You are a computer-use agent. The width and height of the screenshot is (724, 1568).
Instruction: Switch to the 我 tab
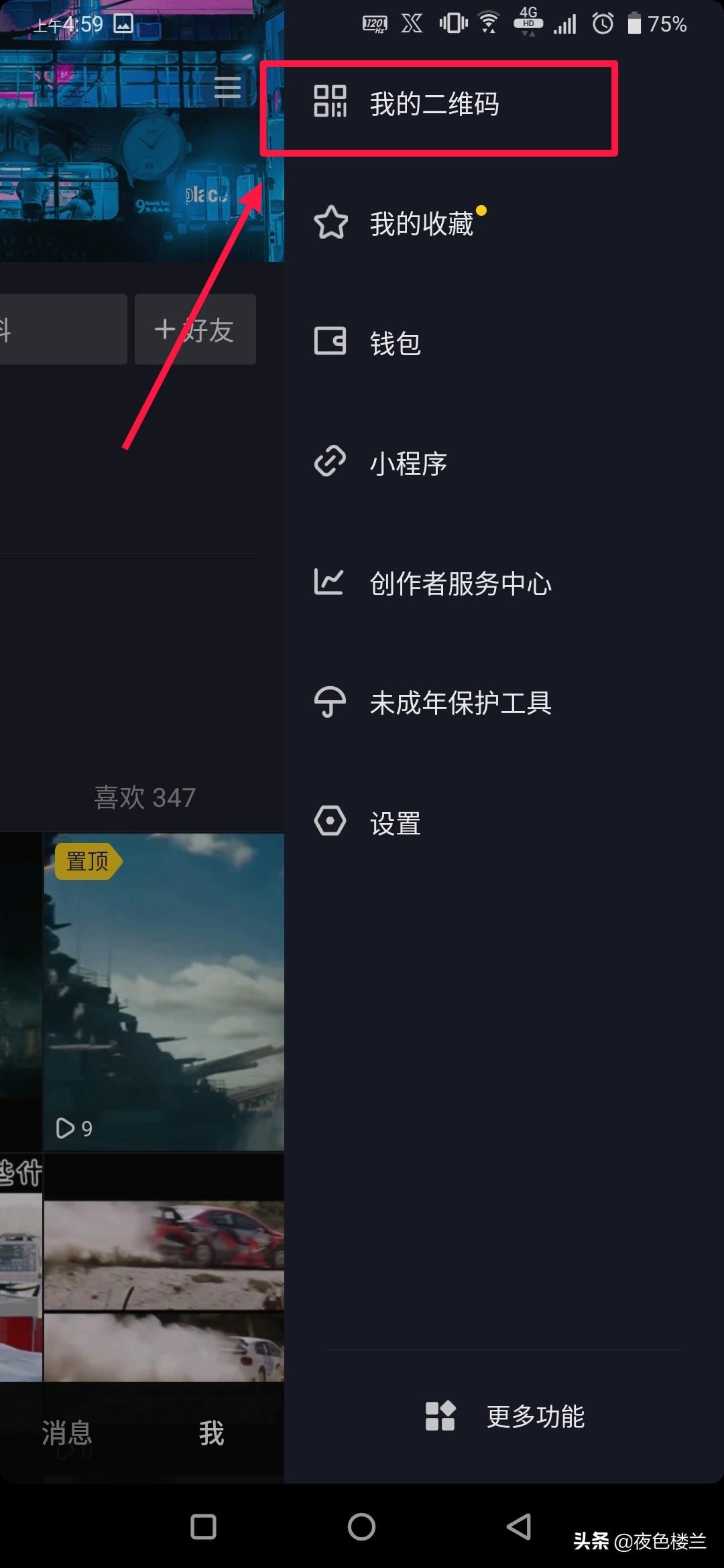coord(211,1434)
